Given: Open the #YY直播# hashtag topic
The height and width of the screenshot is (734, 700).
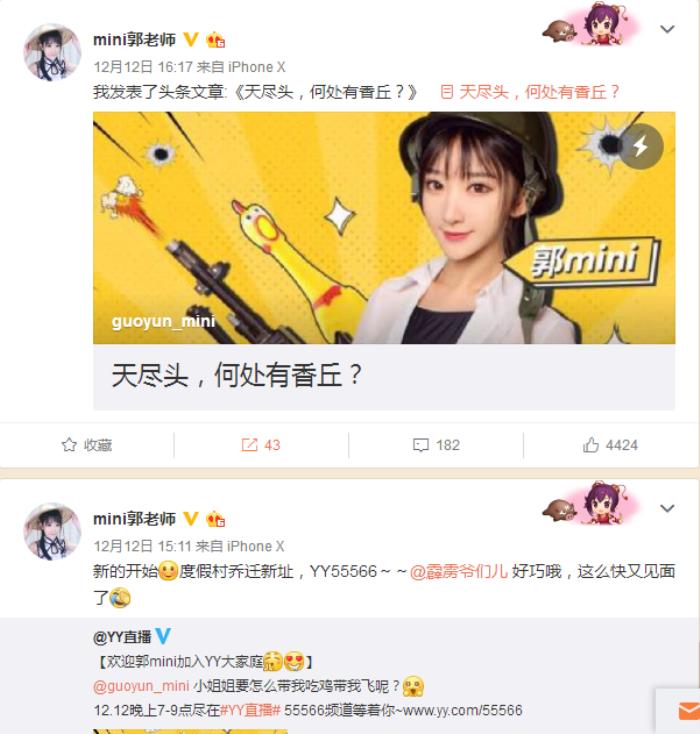Looking at the screenshot, I should pos(249,710).
